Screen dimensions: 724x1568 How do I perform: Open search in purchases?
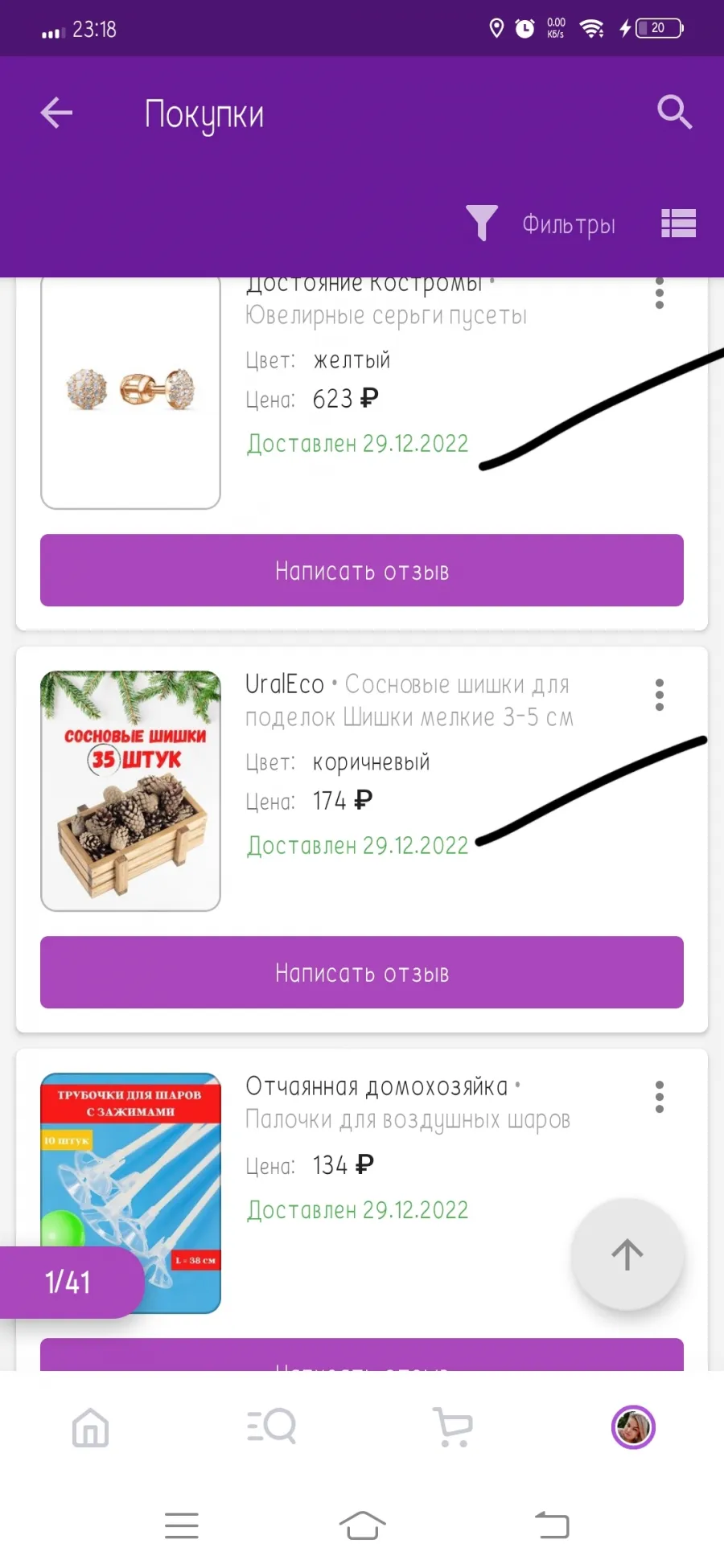tap(674, 113)
